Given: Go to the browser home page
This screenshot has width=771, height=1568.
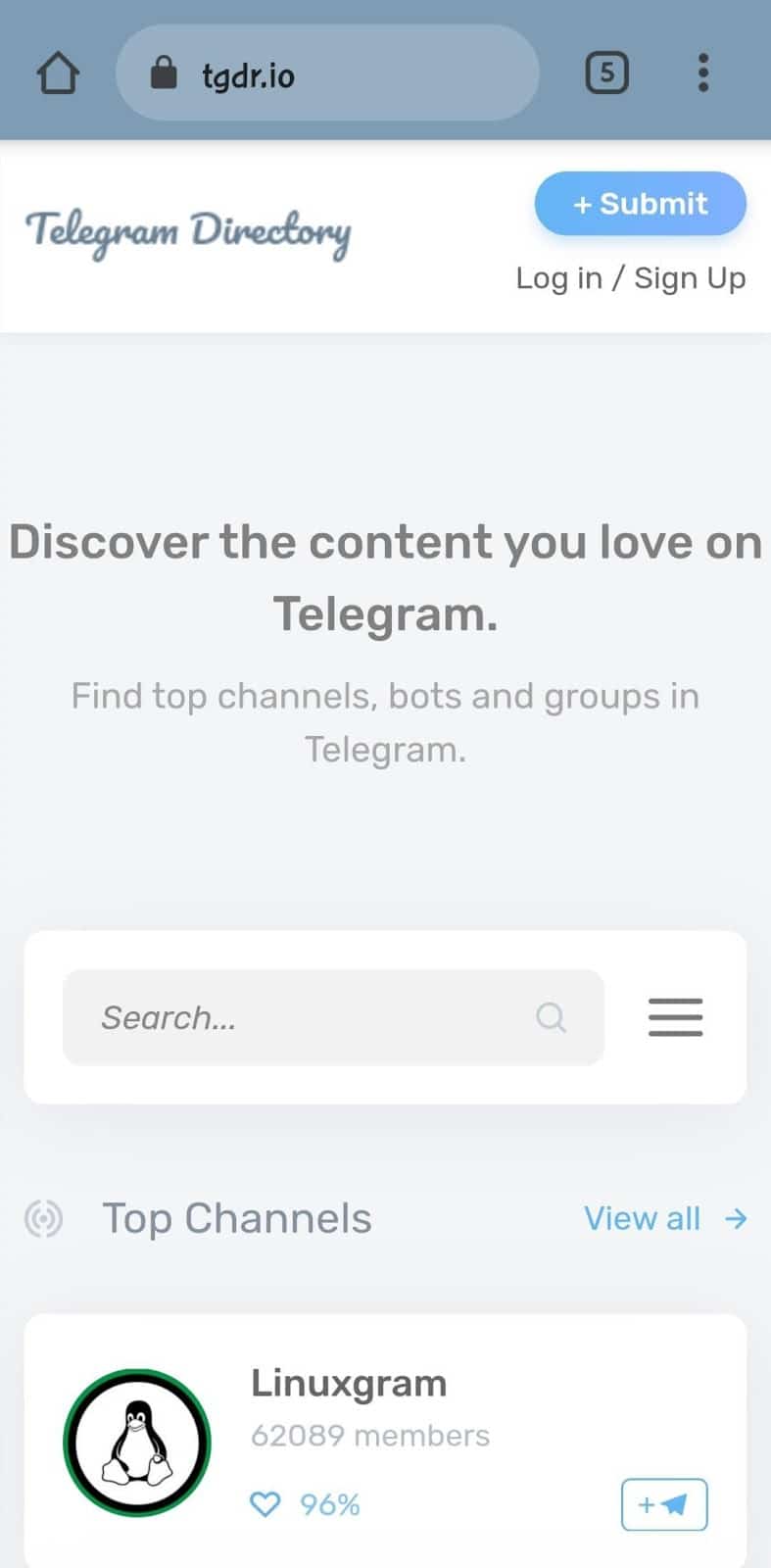Looking at the screenshot, I should tap(58, 73).
